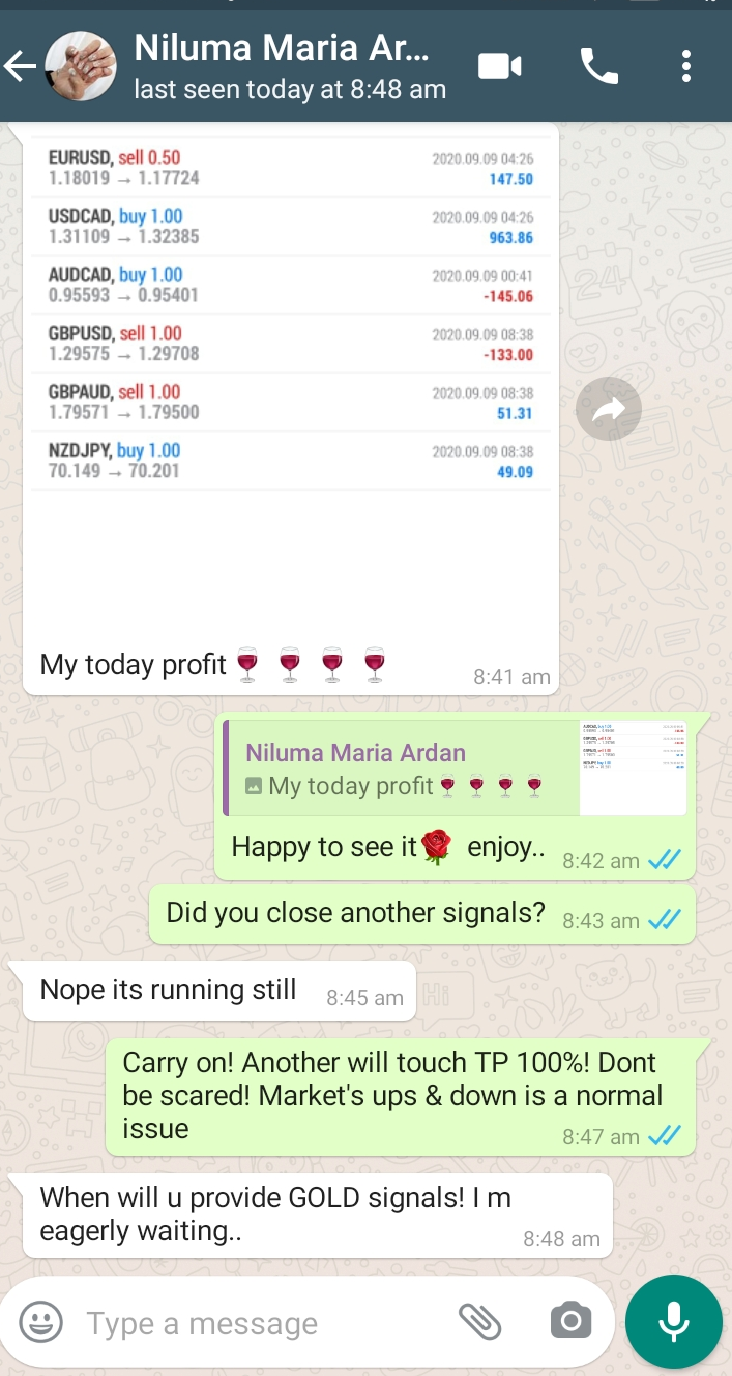Go back to the chats list
The height and width of the screenshot is (1376, 732).
click(x=20, y=67)
